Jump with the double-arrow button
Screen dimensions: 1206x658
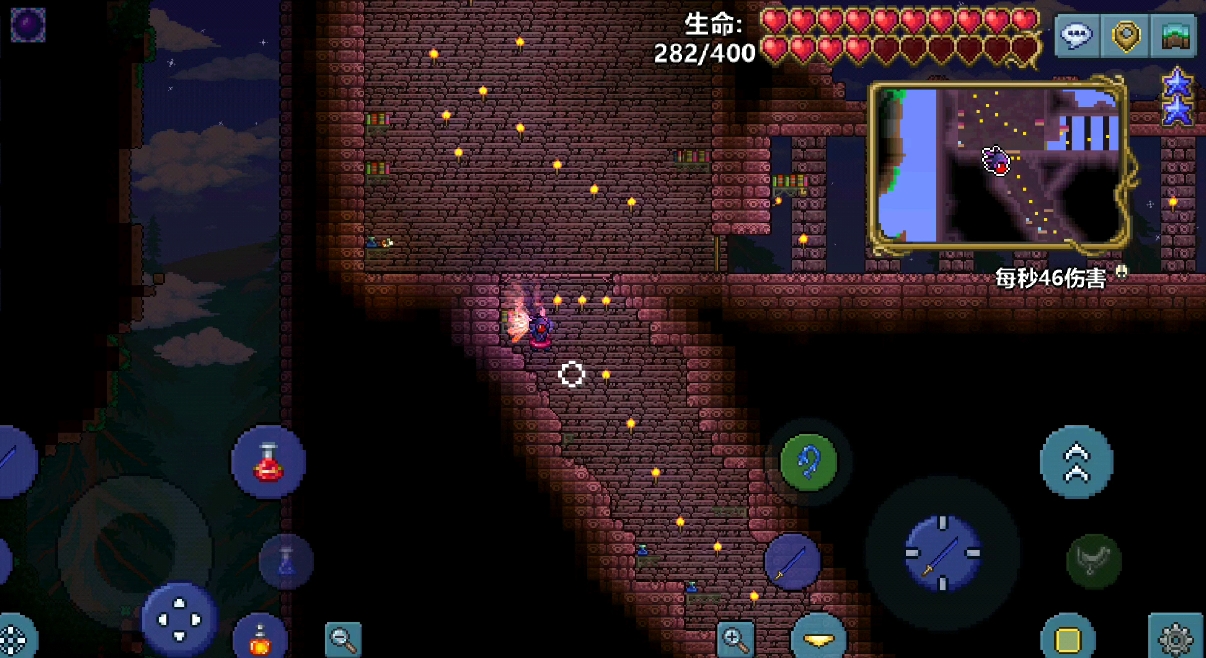click(1076, 461)
